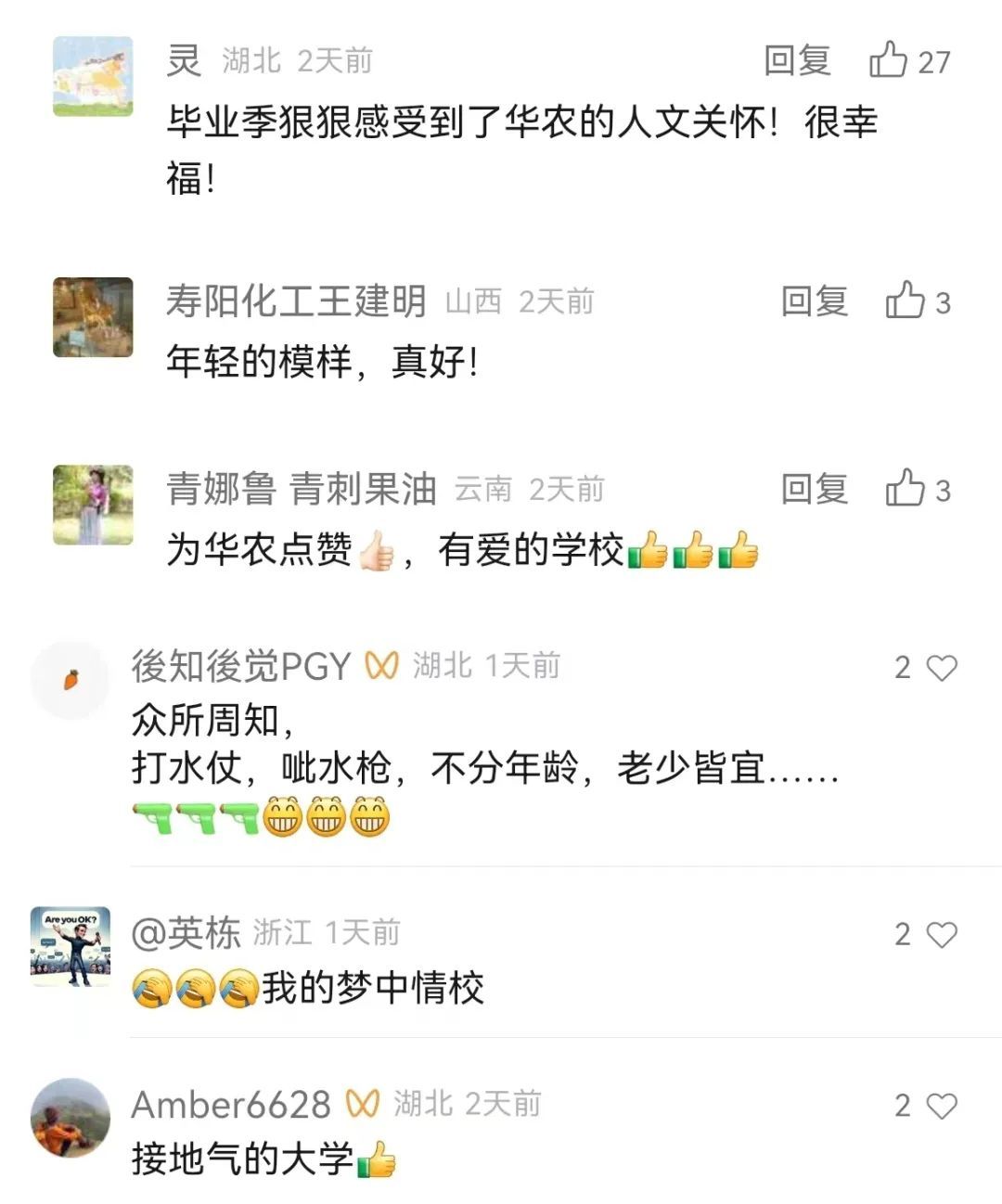Like the comment by 灵
Image resolution: width=1002 pixels, height=1204 pixels.
tap(889, 60)
